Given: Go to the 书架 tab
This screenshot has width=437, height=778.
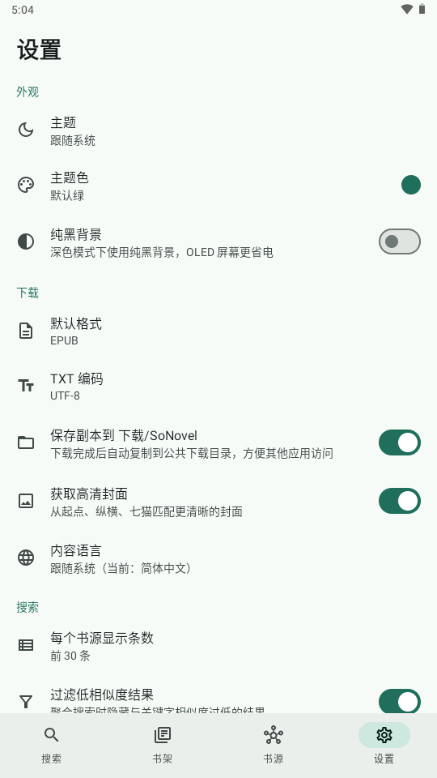Looking at the screenshot, I should point(163,745).
